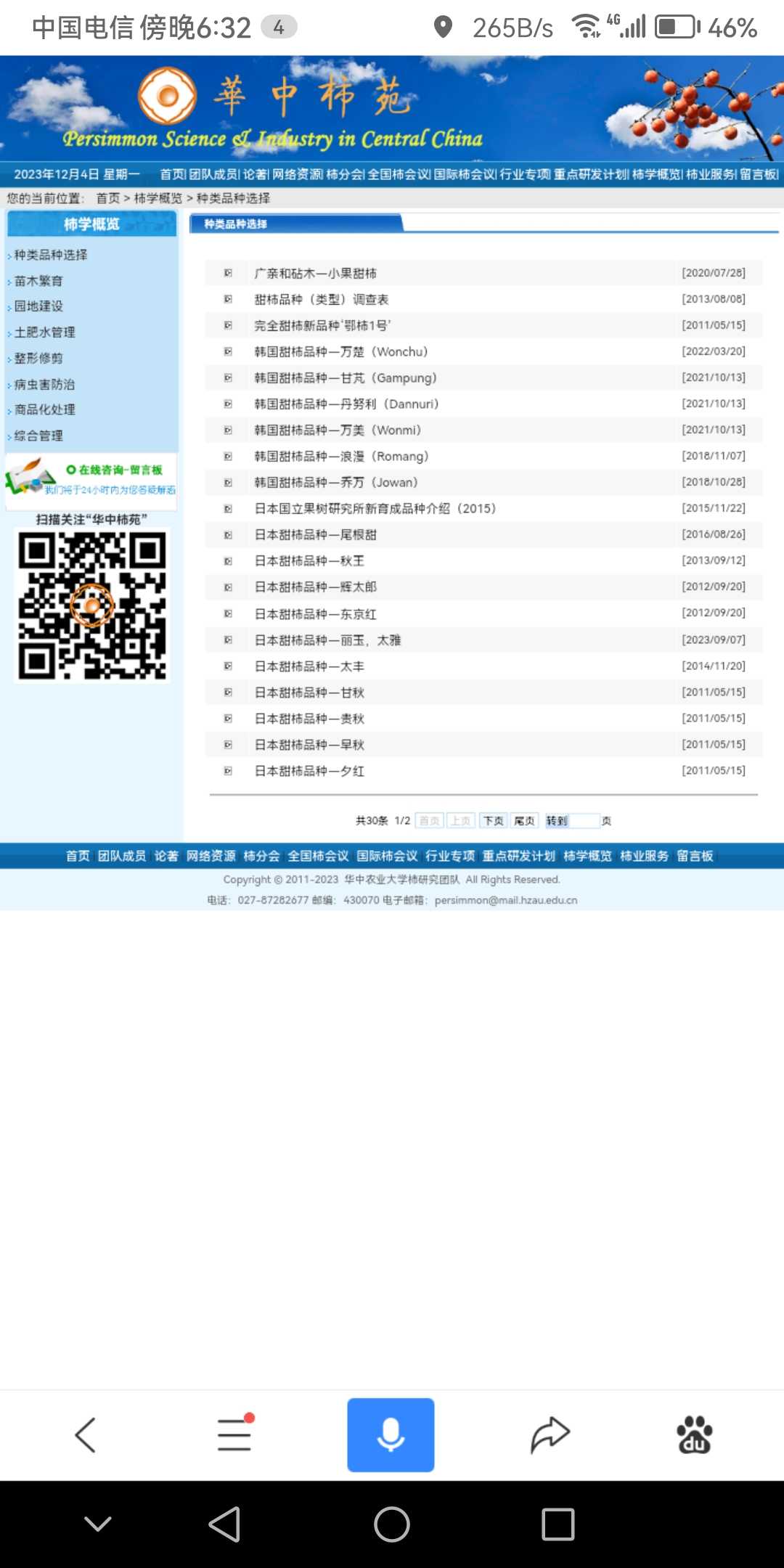Select 苗木繁育 in the left sidebar
Viewport: 784px width, 1568px height.
(x=38, y=281)
